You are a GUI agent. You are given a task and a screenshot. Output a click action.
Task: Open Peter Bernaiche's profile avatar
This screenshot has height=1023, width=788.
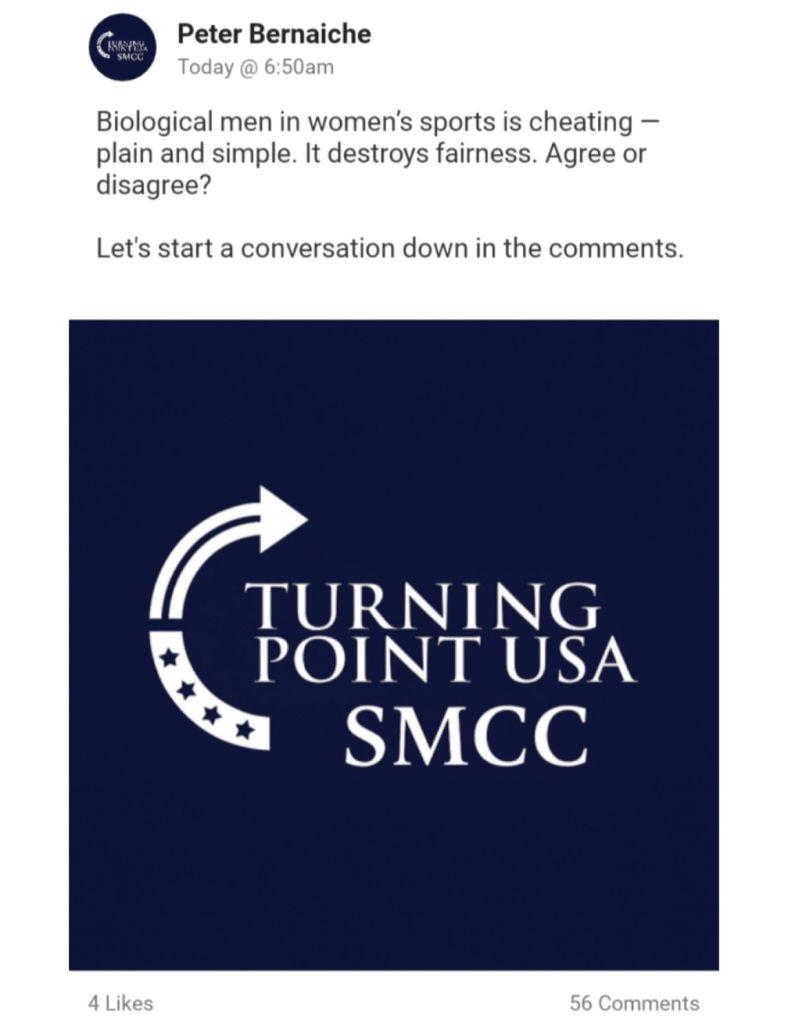120,48
